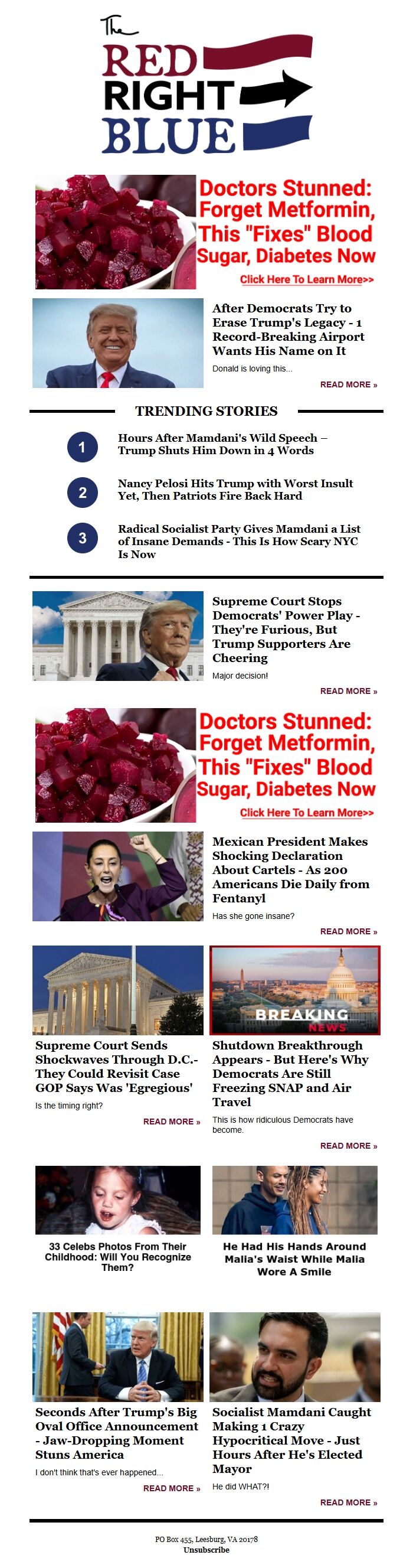The image size is (413, 1568).
Task: Read more on Trump's Oval Office announcement
Action: click(x=171, y=1488)
